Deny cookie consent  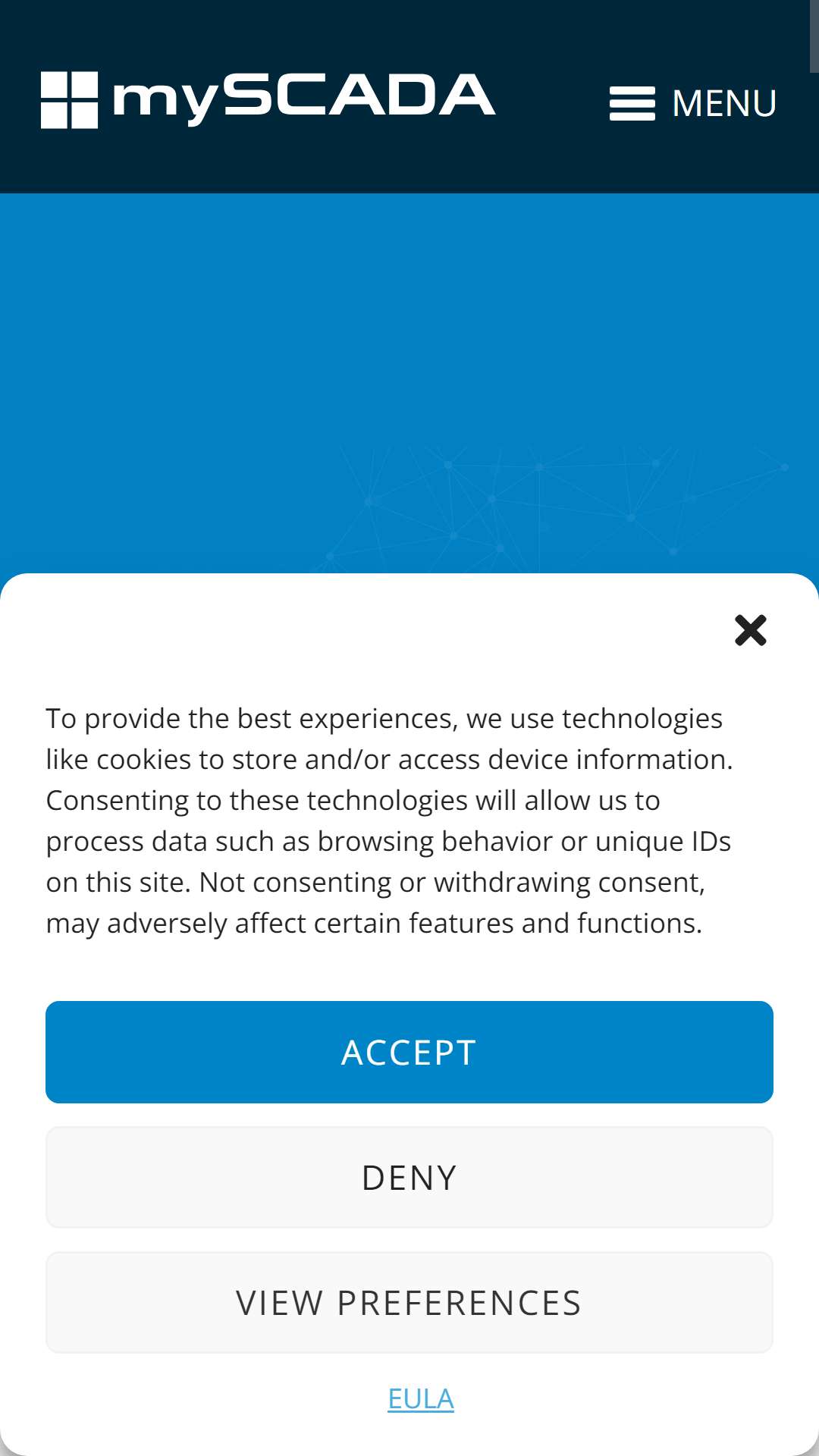[x=409, y=1177]
